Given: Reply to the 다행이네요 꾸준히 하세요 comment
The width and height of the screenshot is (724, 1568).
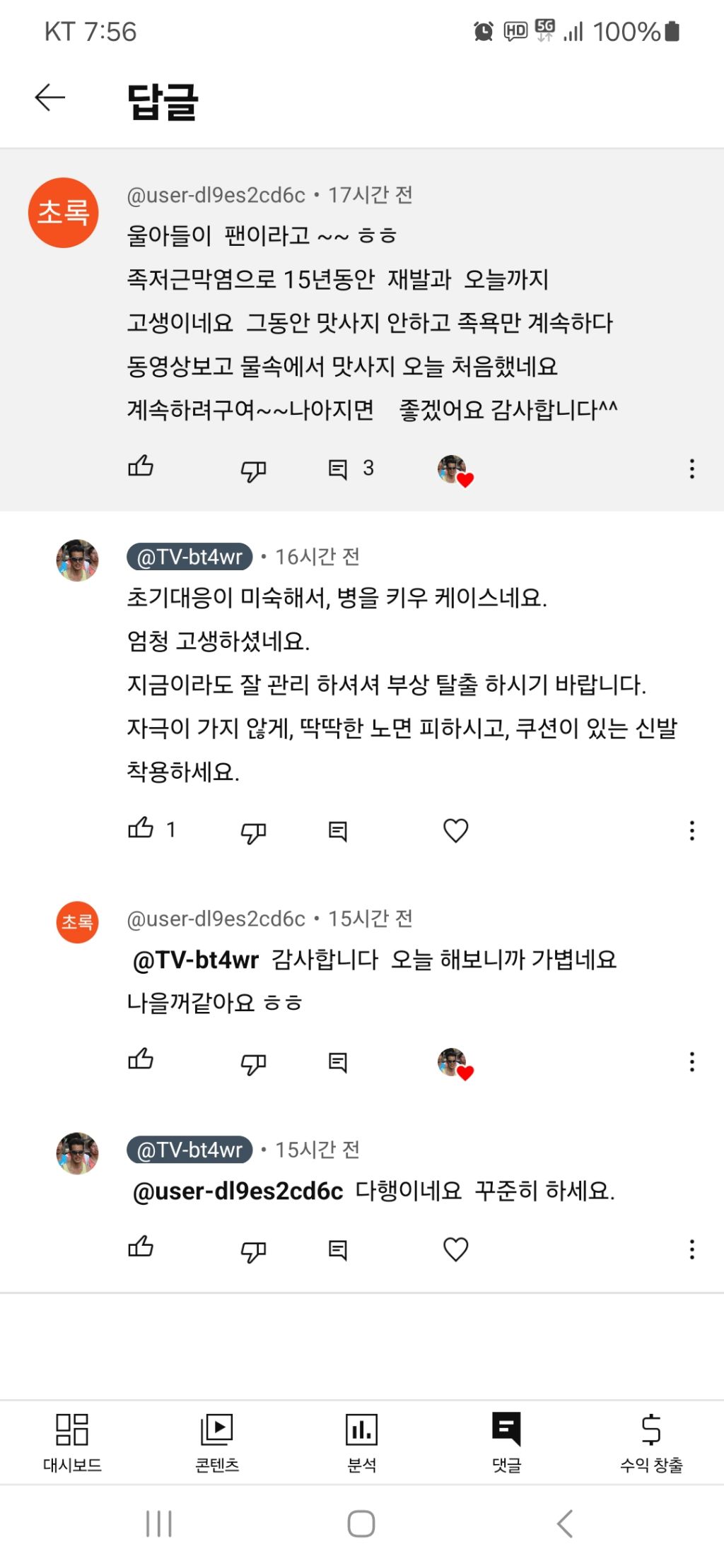Looking at the screenshot, I should [x=338, y=1250].
